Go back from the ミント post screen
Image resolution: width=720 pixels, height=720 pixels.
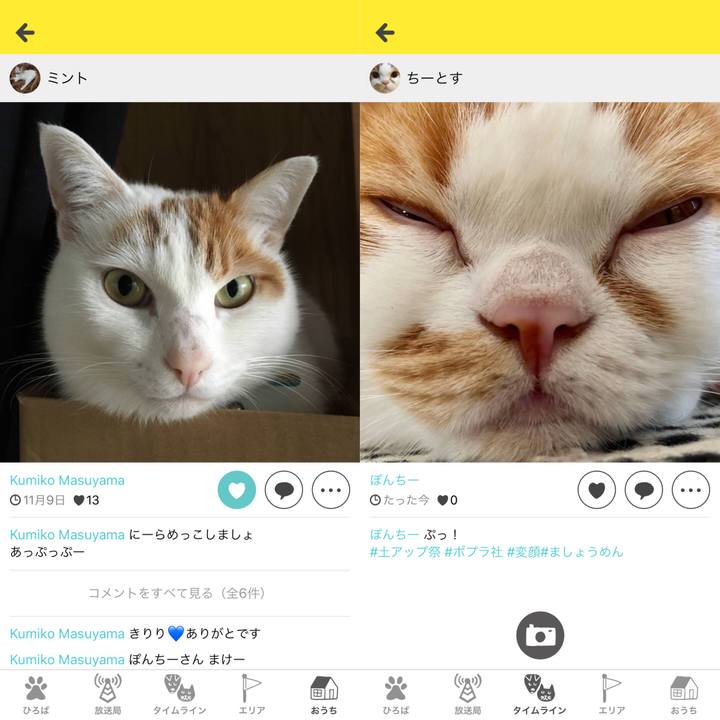point(25,32)
